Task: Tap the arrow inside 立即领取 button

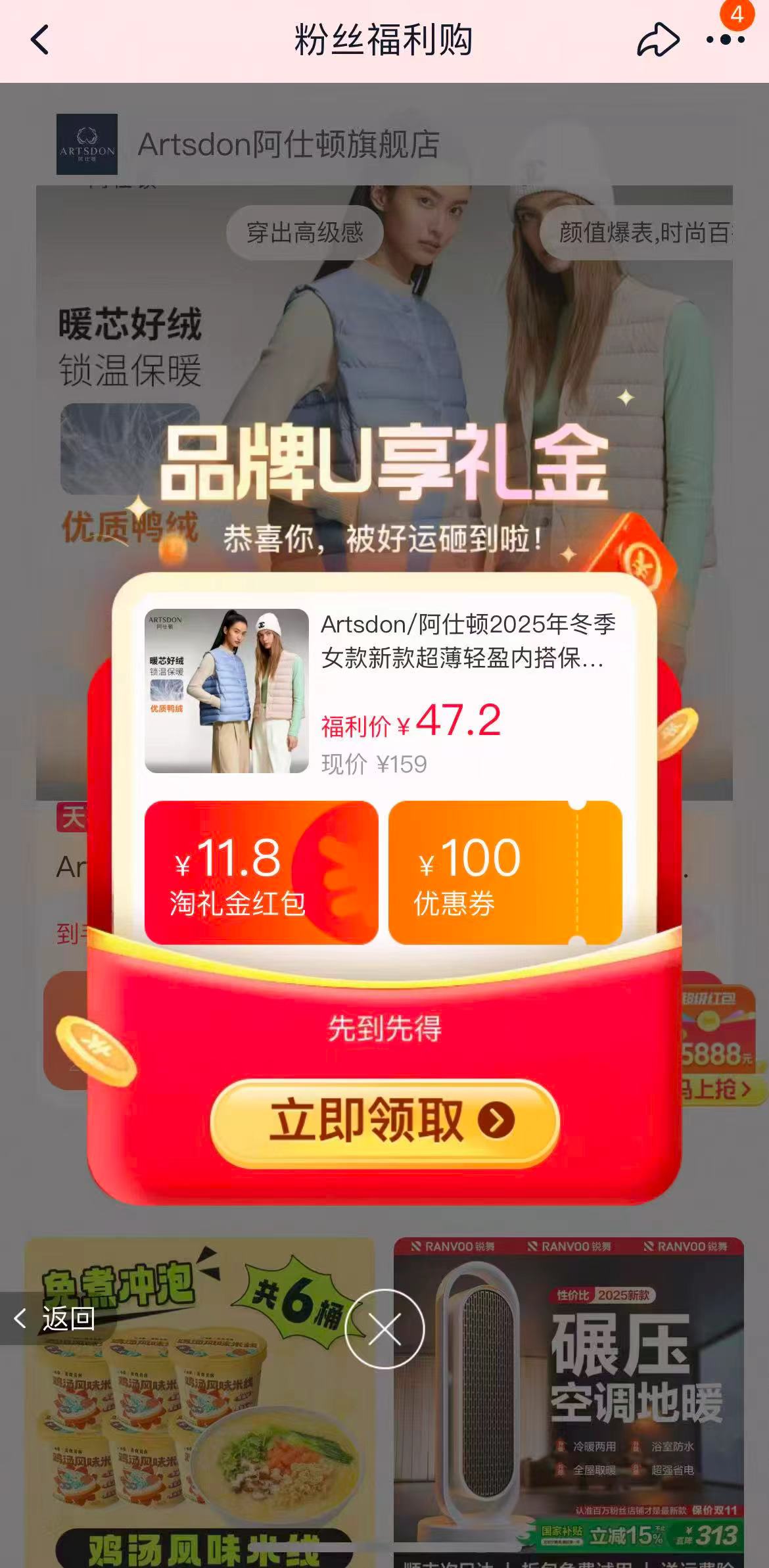Action: [x=494, y=1126]
